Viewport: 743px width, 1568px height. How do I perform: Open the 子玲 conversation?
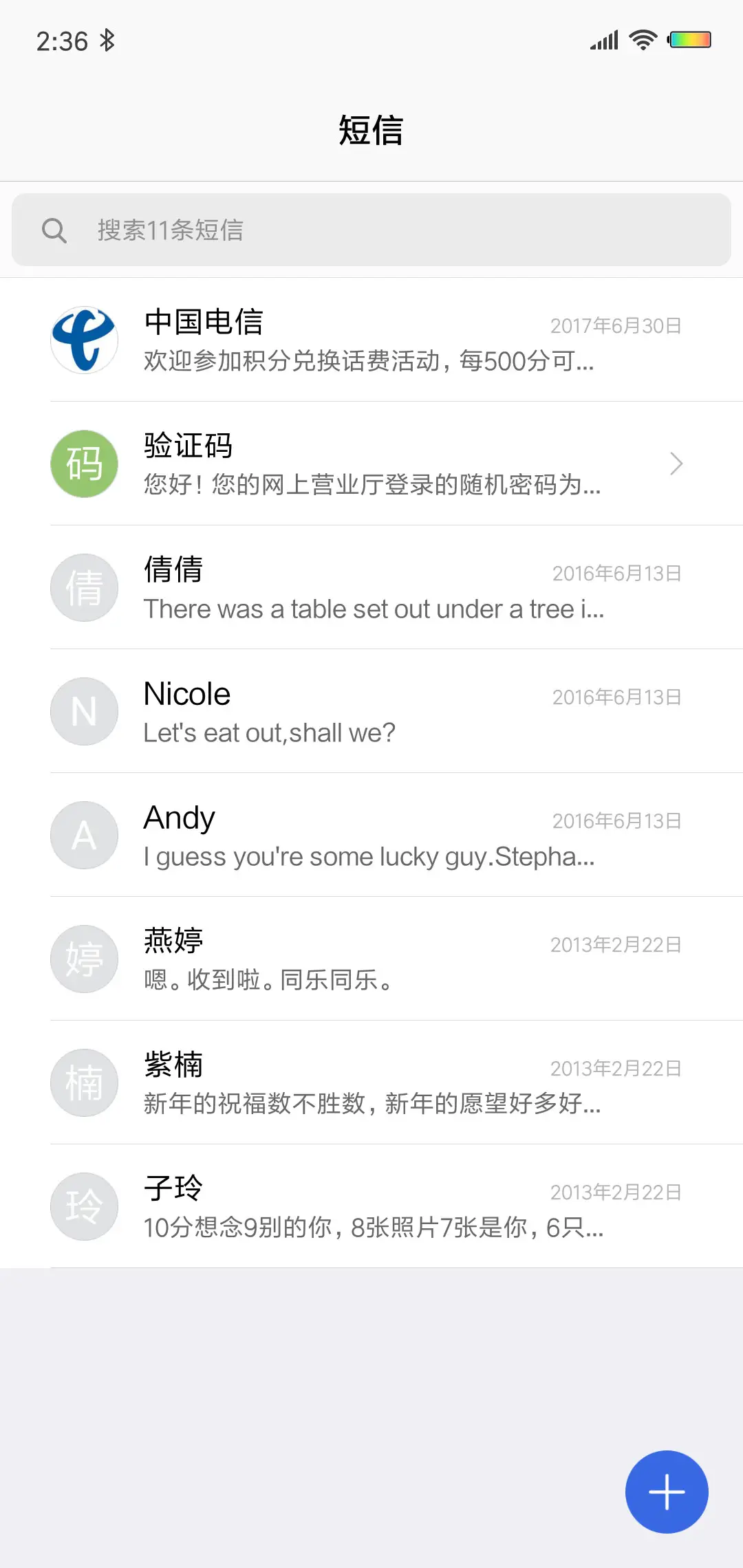(371, 1206)
